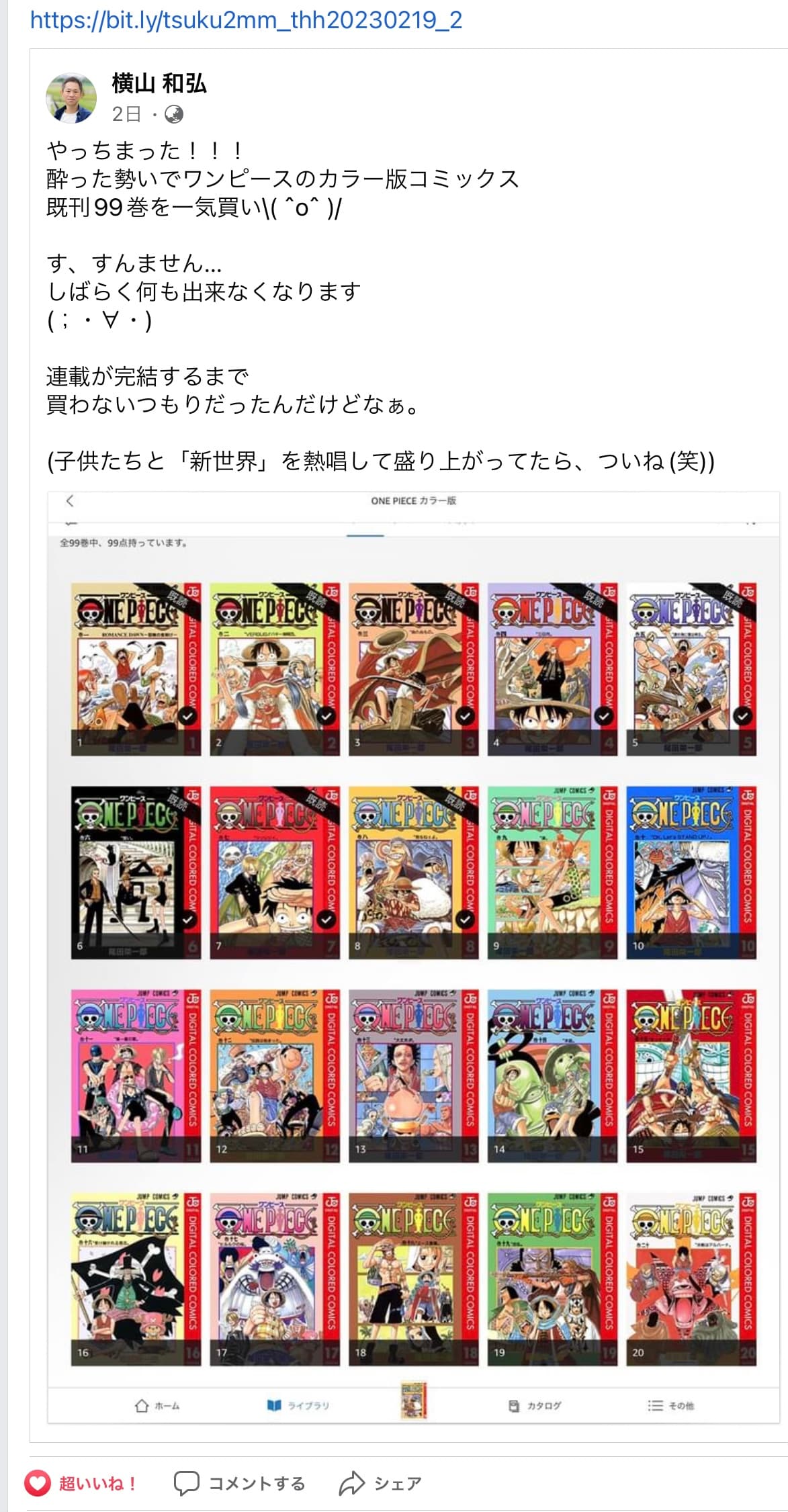Open the bit.ly tsuku2mm link
The height and width of the screenshot is (1512, 788).
[x=246, y=20]
